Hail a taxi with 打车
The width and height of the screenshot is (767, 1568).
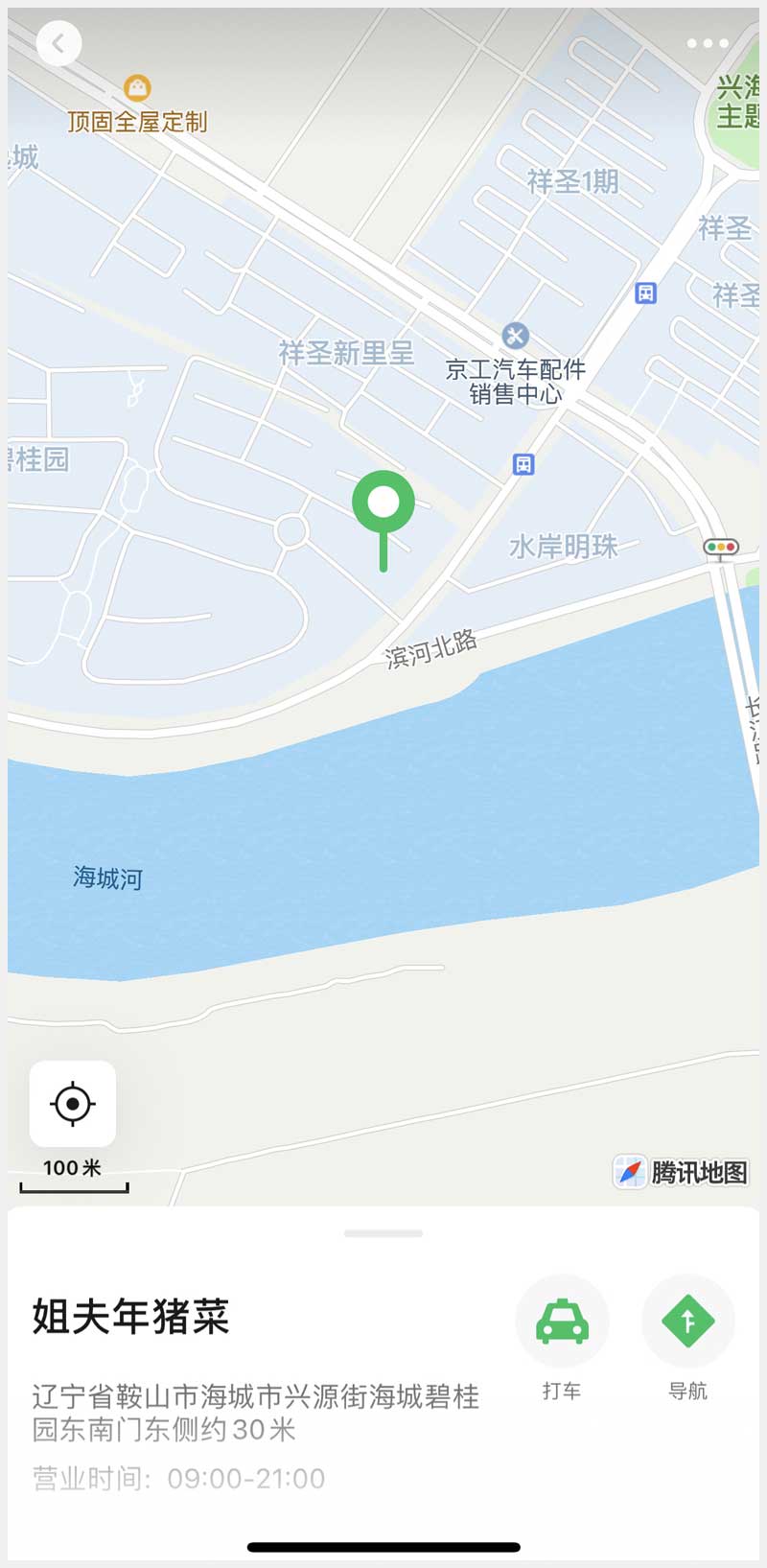(x=562, y=1322)
